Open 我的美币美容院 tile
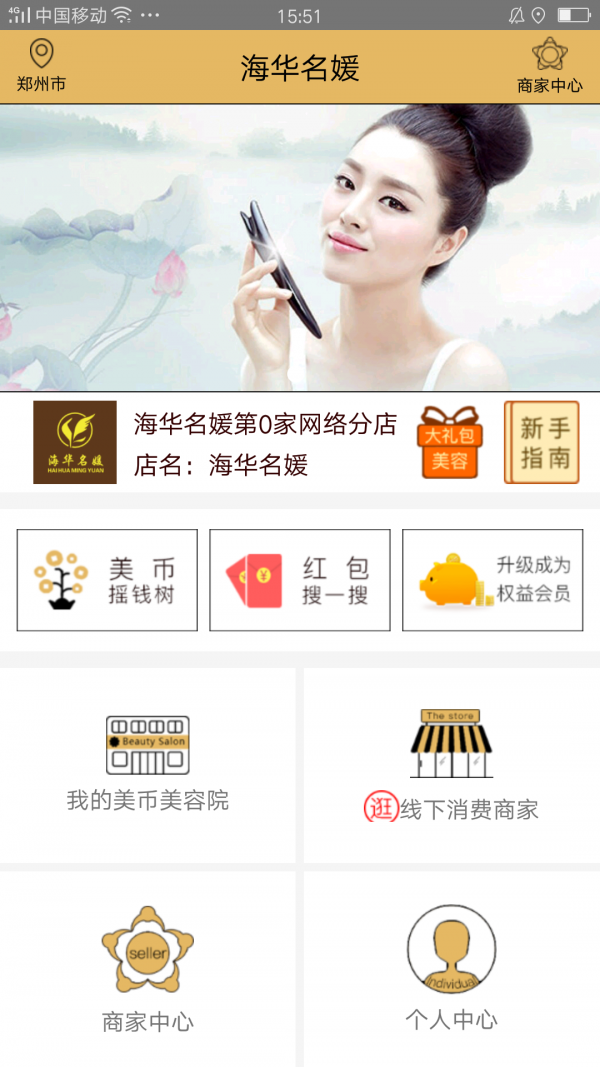 coord(148,765)
